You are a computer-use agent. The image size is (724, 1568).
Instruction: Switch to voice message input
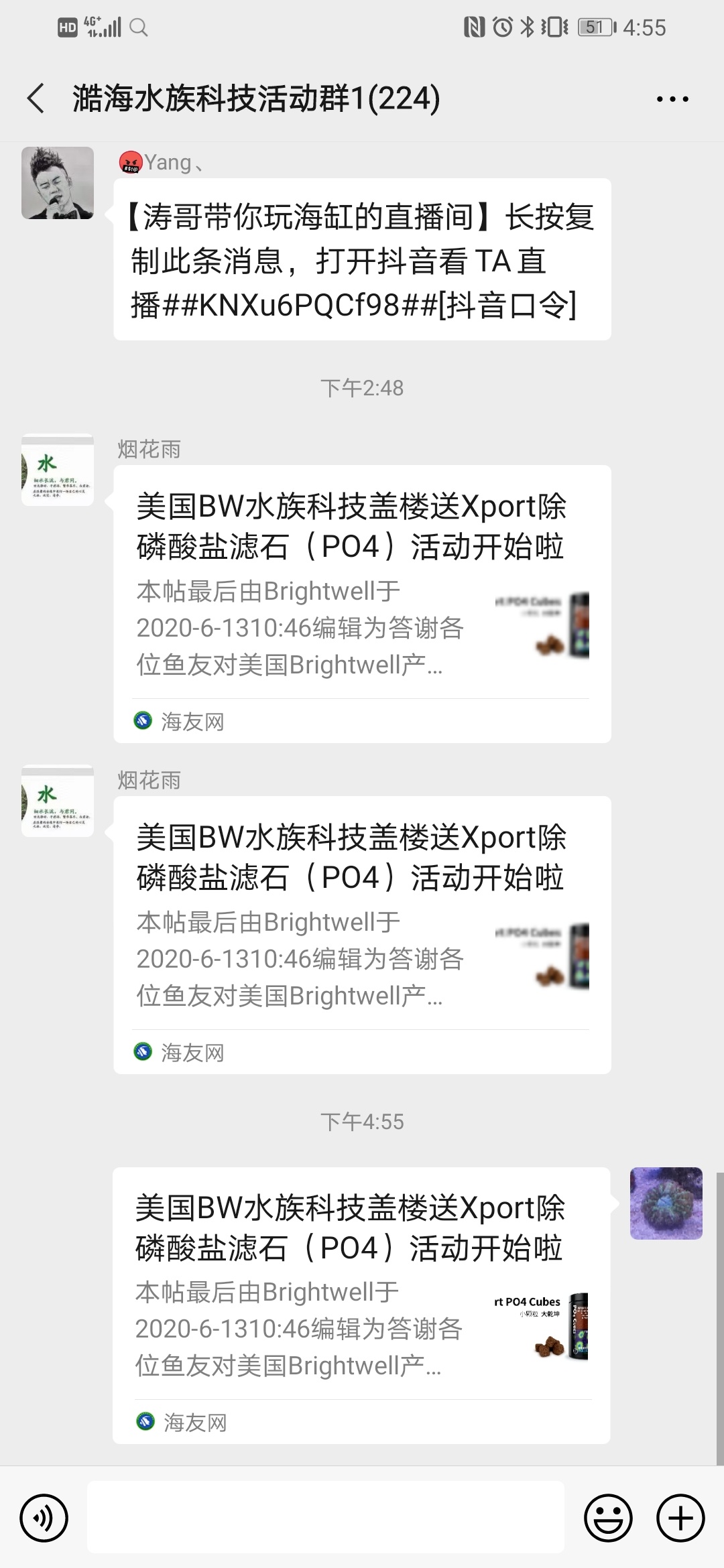point(44,1518)
